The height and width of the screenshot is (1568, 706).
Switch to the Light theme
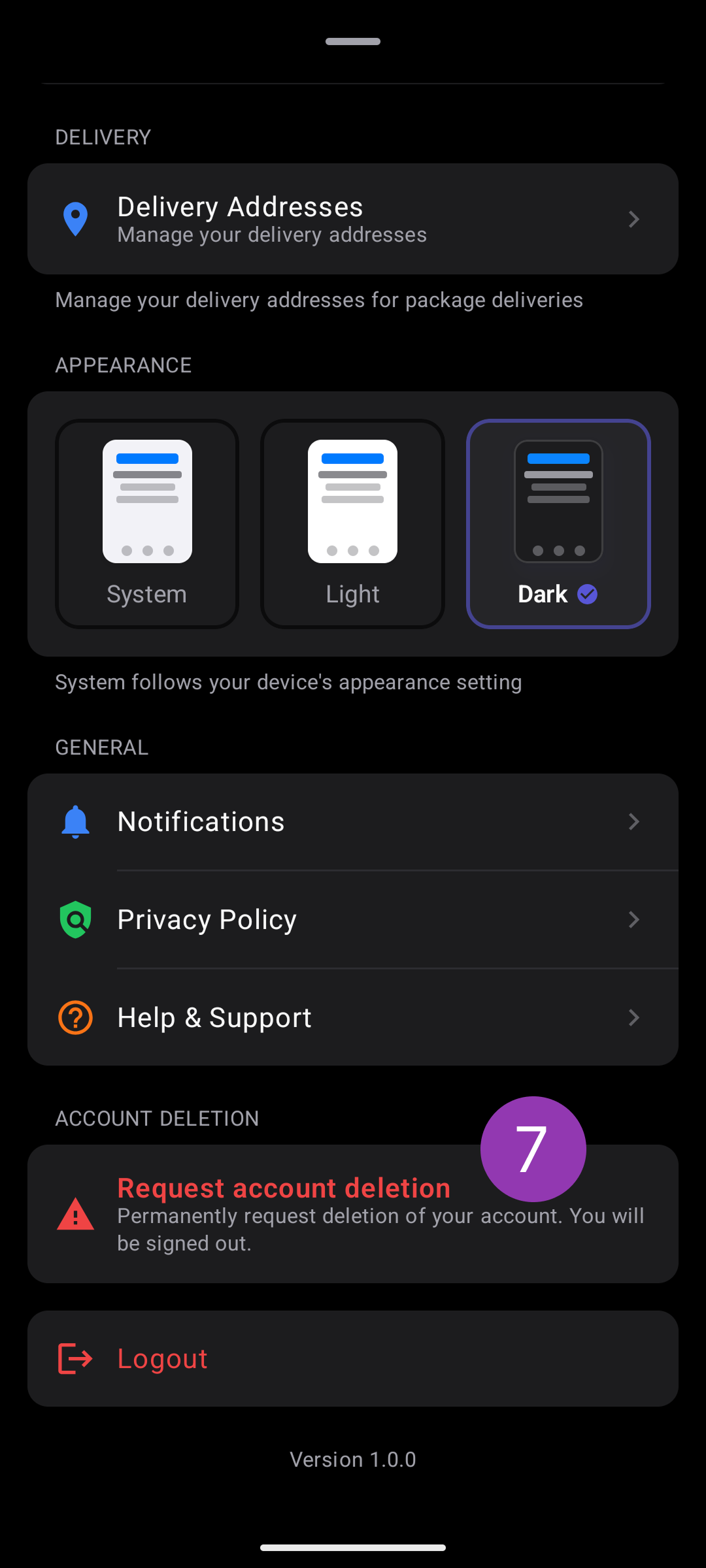[353, 524]
